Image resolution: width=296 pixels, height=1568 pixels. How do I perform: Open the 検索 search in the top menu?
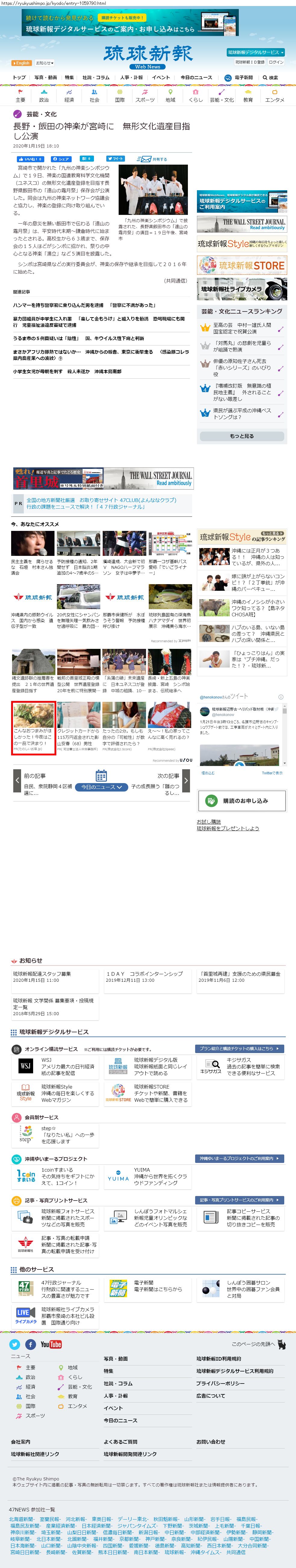pyautogui.click(x=270, y=77)
